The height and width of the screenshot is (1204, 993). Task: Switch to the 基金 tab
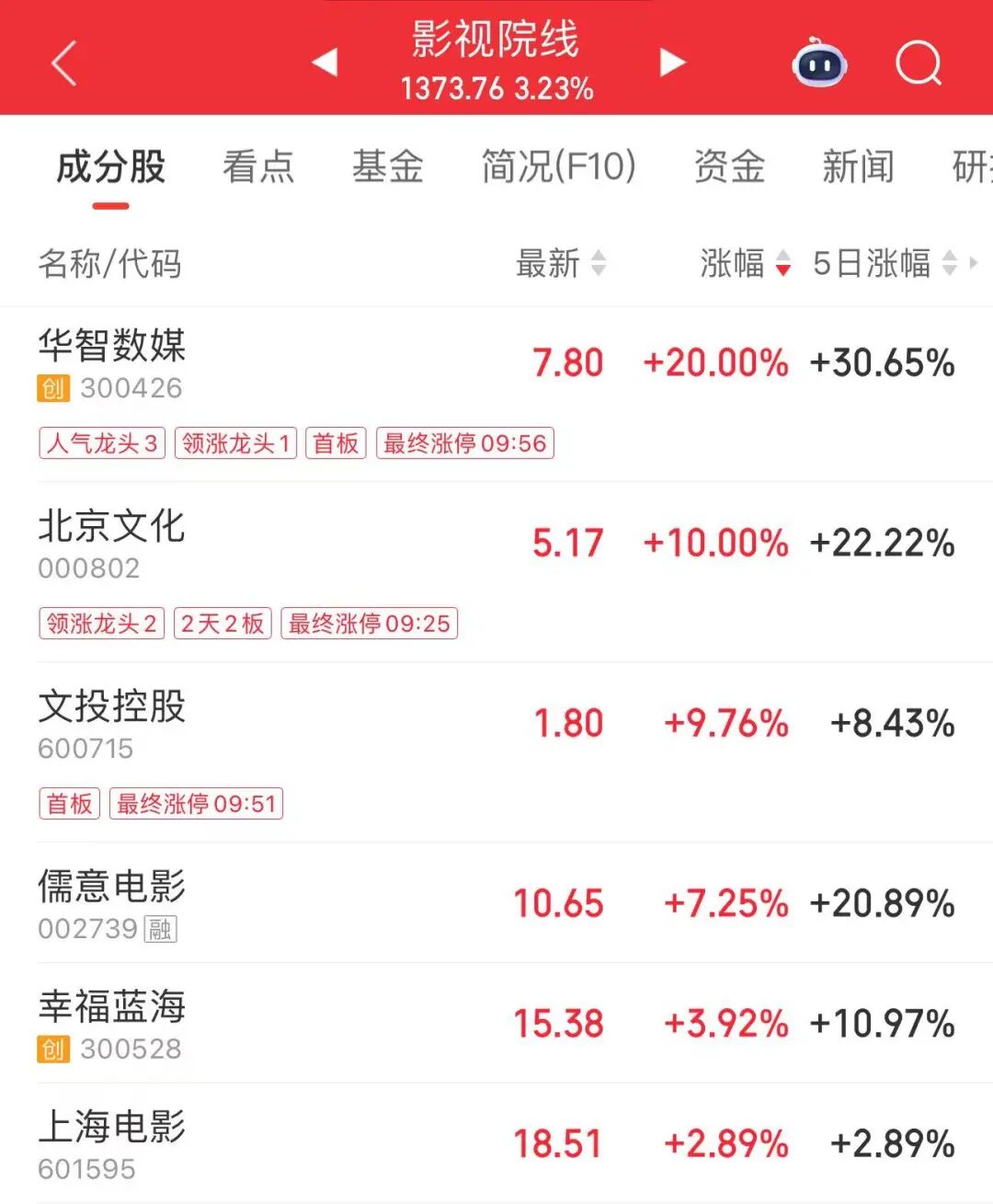point(388,167)
